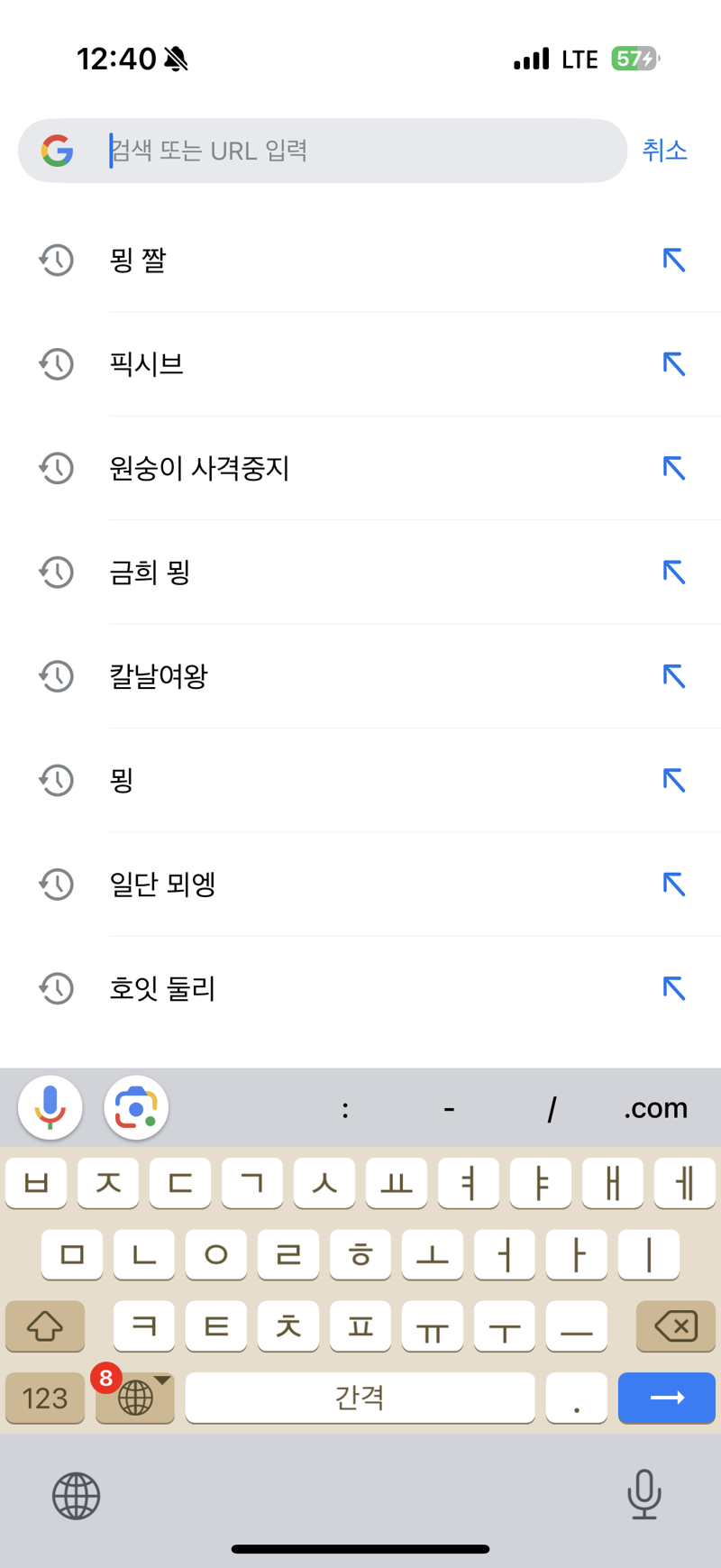Open recent search 픽시브
This screenshot has width=721, height=1568.
click(x=360, y=364)
